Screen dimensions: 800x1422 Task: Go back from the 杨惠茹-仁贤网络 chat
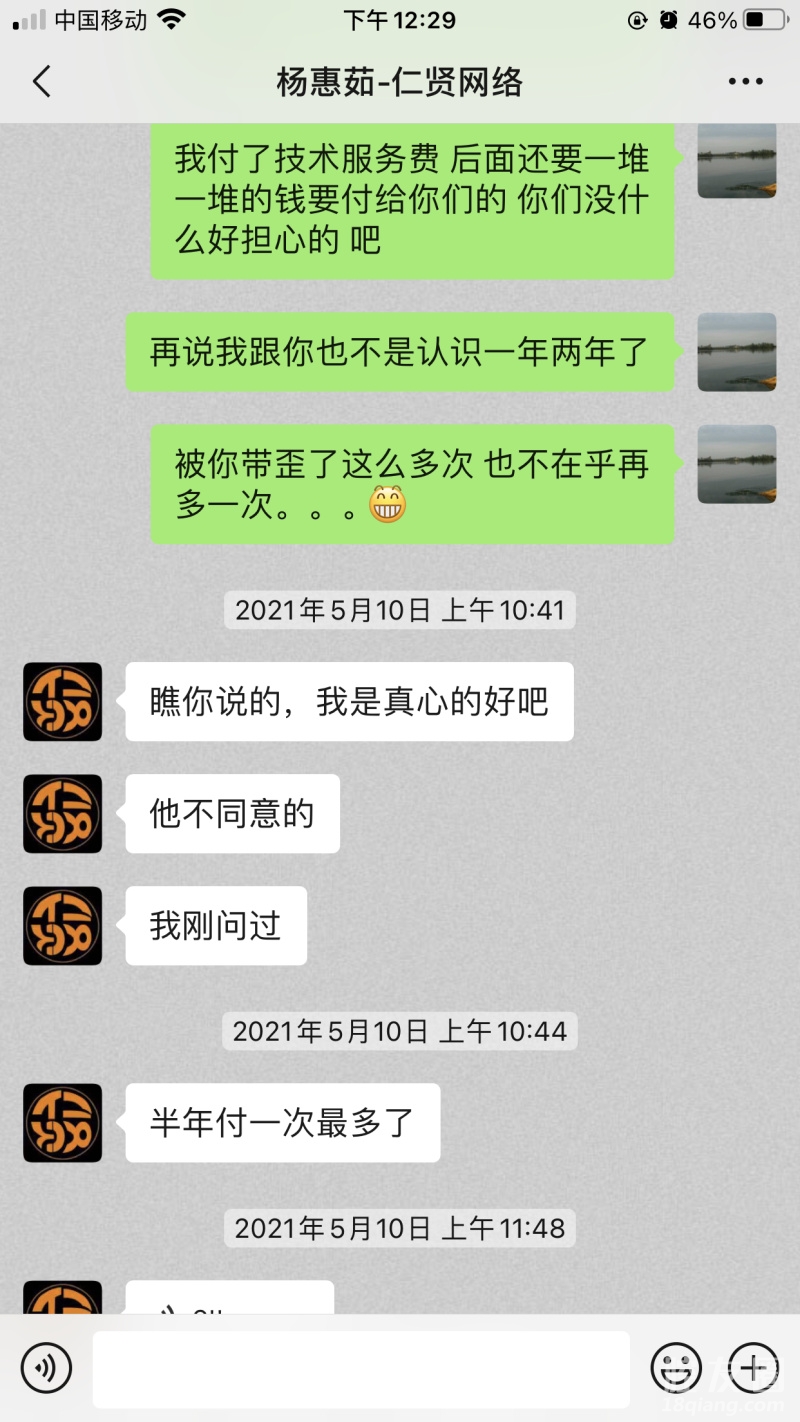[x=42, y=81]
